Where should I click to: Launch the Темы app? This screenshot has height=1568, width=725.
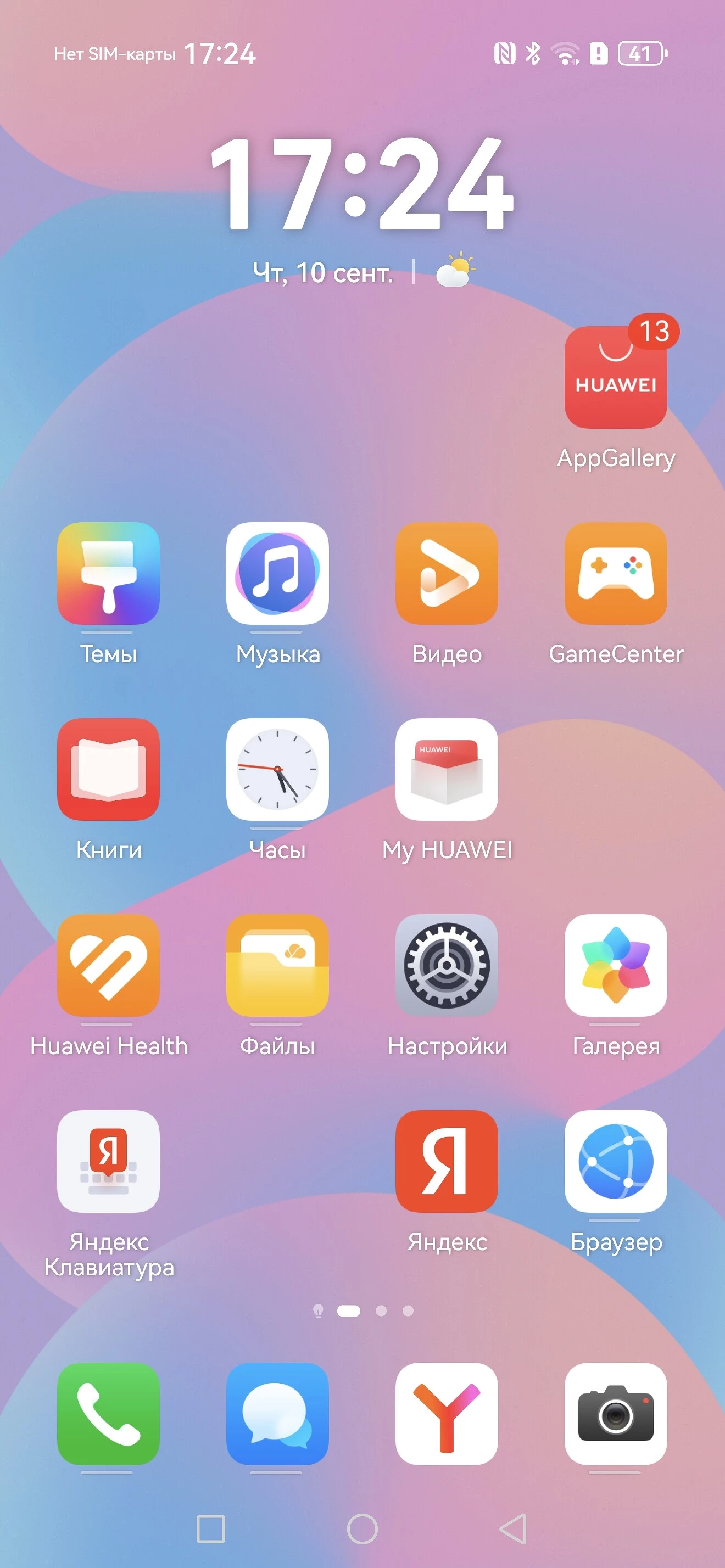108,573
